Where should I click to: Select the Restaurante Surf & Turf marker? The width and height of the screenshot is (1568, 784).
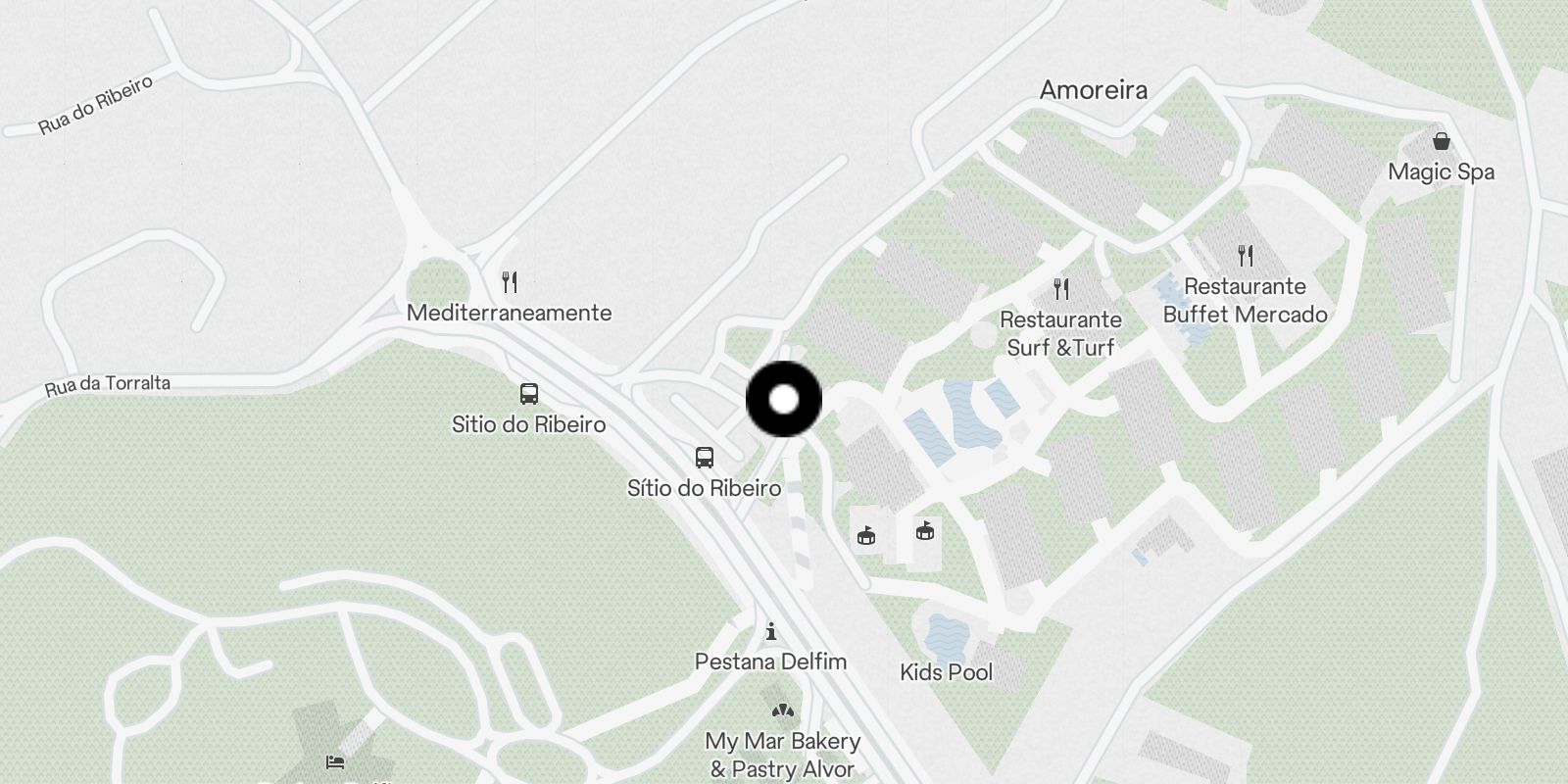[x=1061, y=289]
